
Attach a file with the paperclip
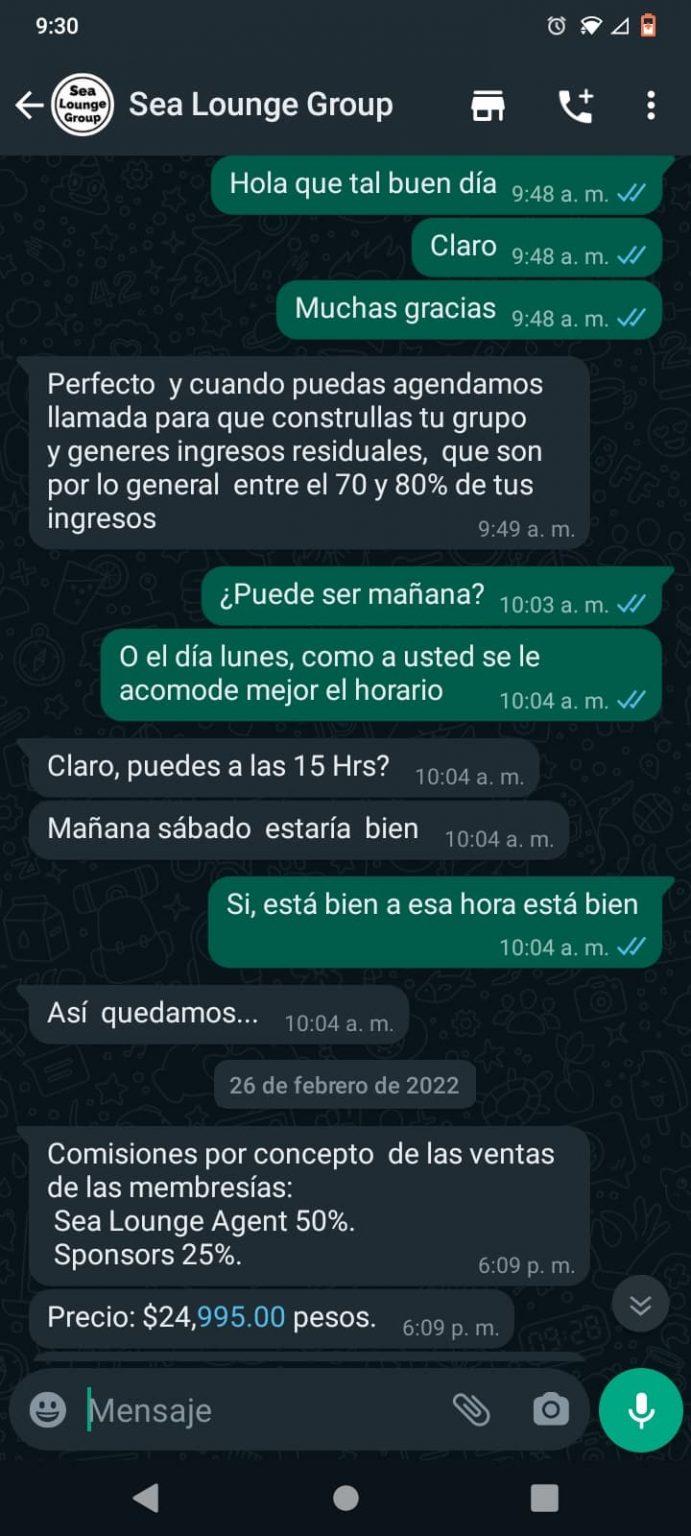point(471,1410)
